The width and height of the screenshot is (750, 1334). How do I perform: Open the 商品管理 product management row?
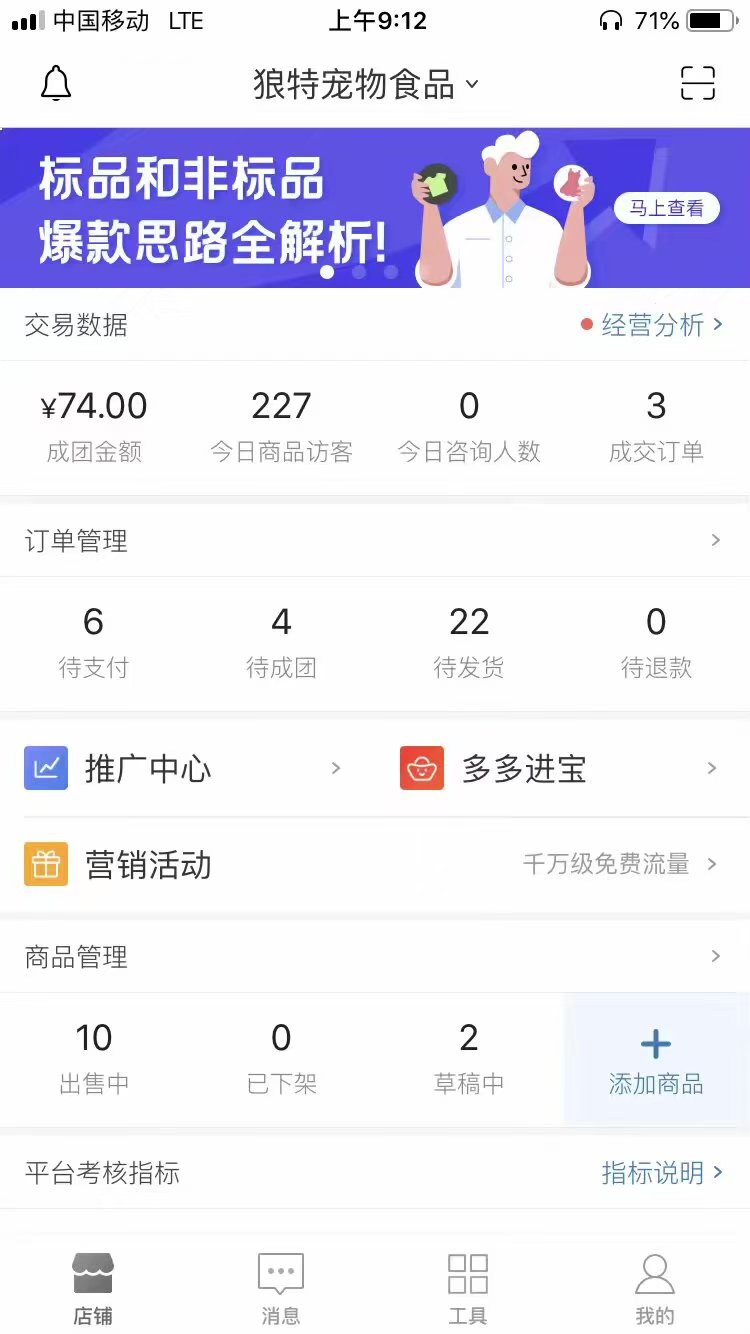tap(375, 957)
